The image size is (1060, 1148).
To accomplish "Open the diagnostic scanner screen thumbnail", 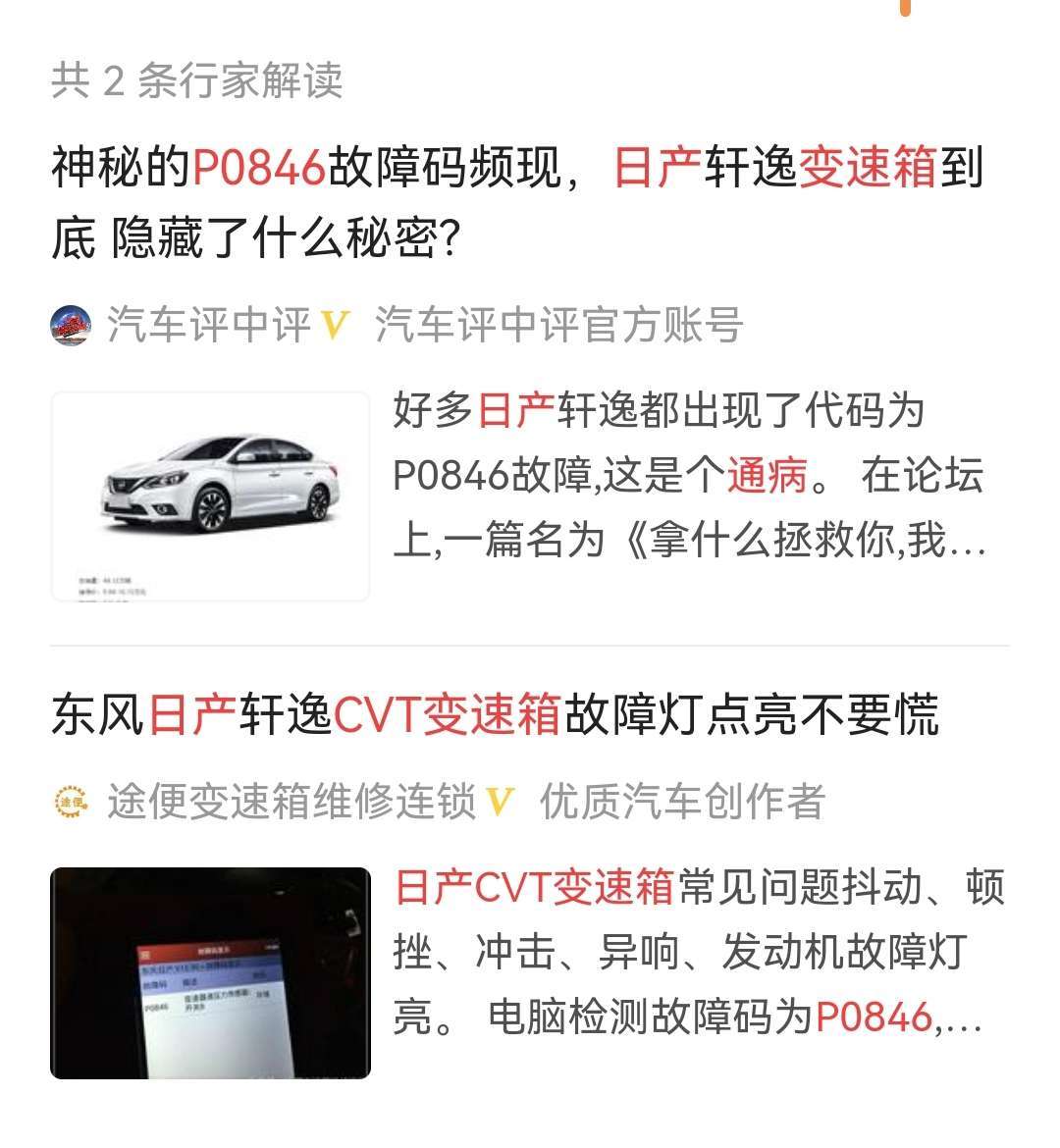I will pyautogui.click(x=210, y=972).
